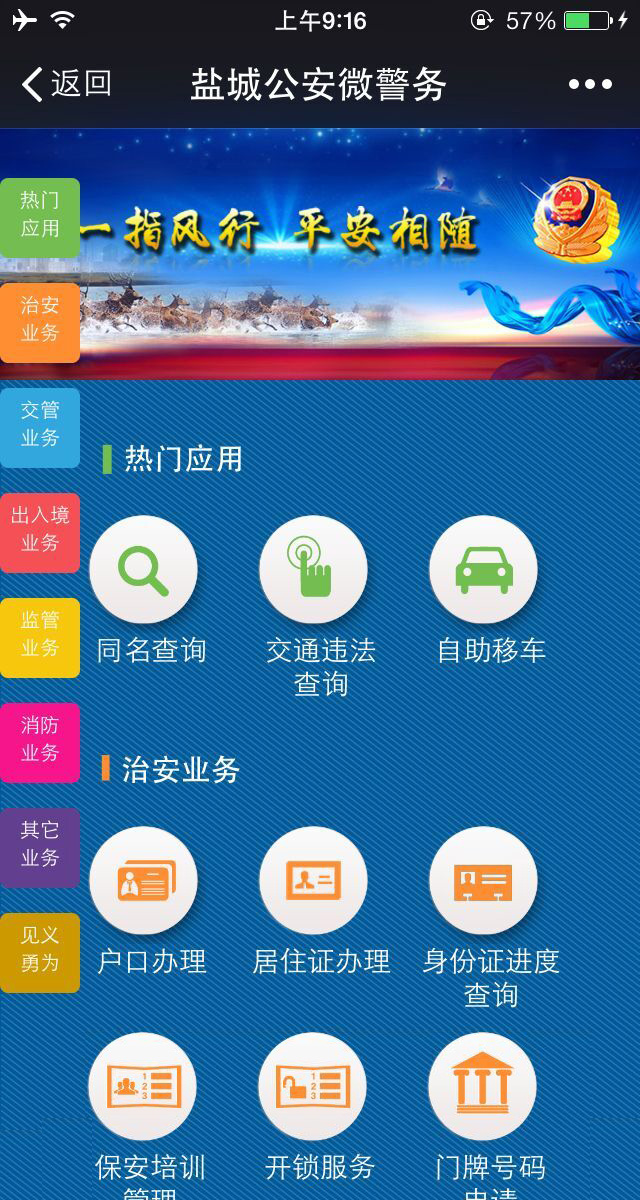Select 见义勇为 side tab
Image resolution: width=640 pixels, height=1200 pixels.
40,951
